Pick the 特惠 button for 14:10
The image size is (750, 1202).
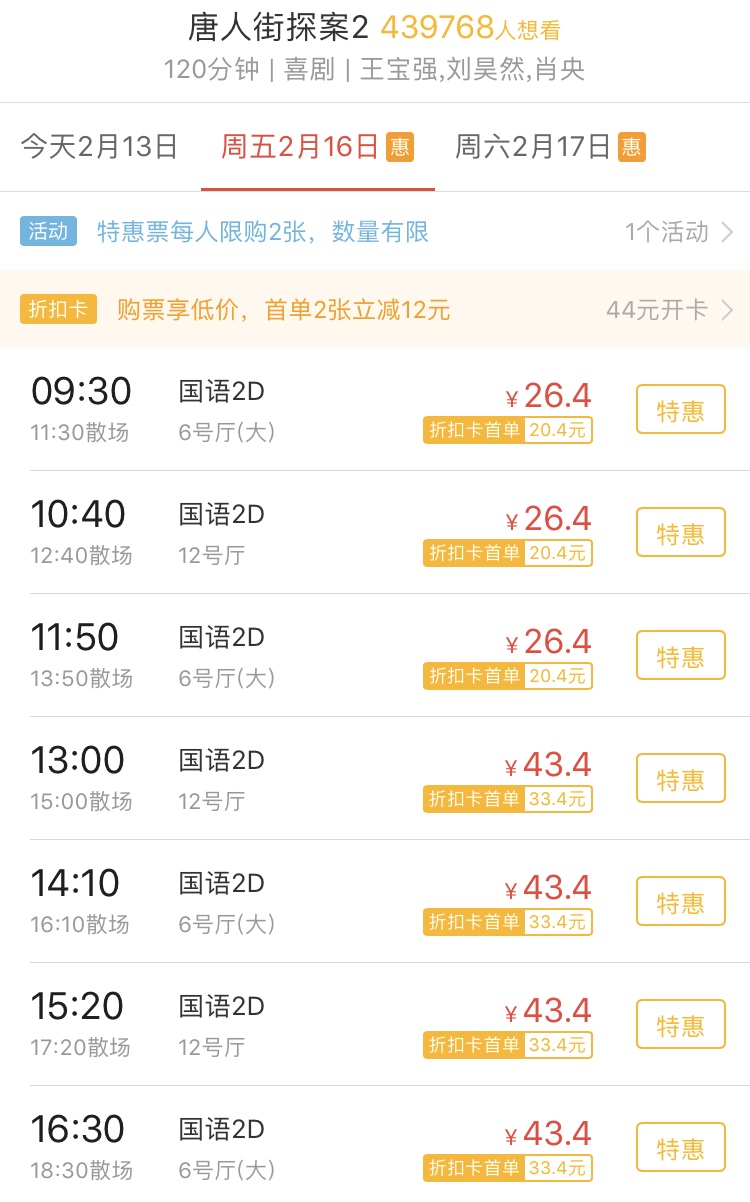point(680,902)
